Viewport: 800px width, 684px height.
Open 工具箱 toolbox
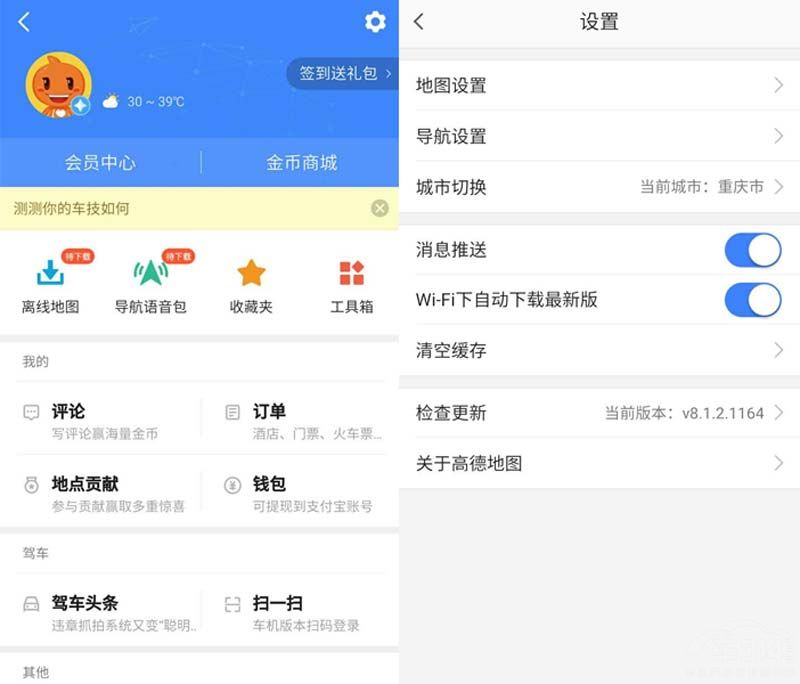click(x=351, y=285)
